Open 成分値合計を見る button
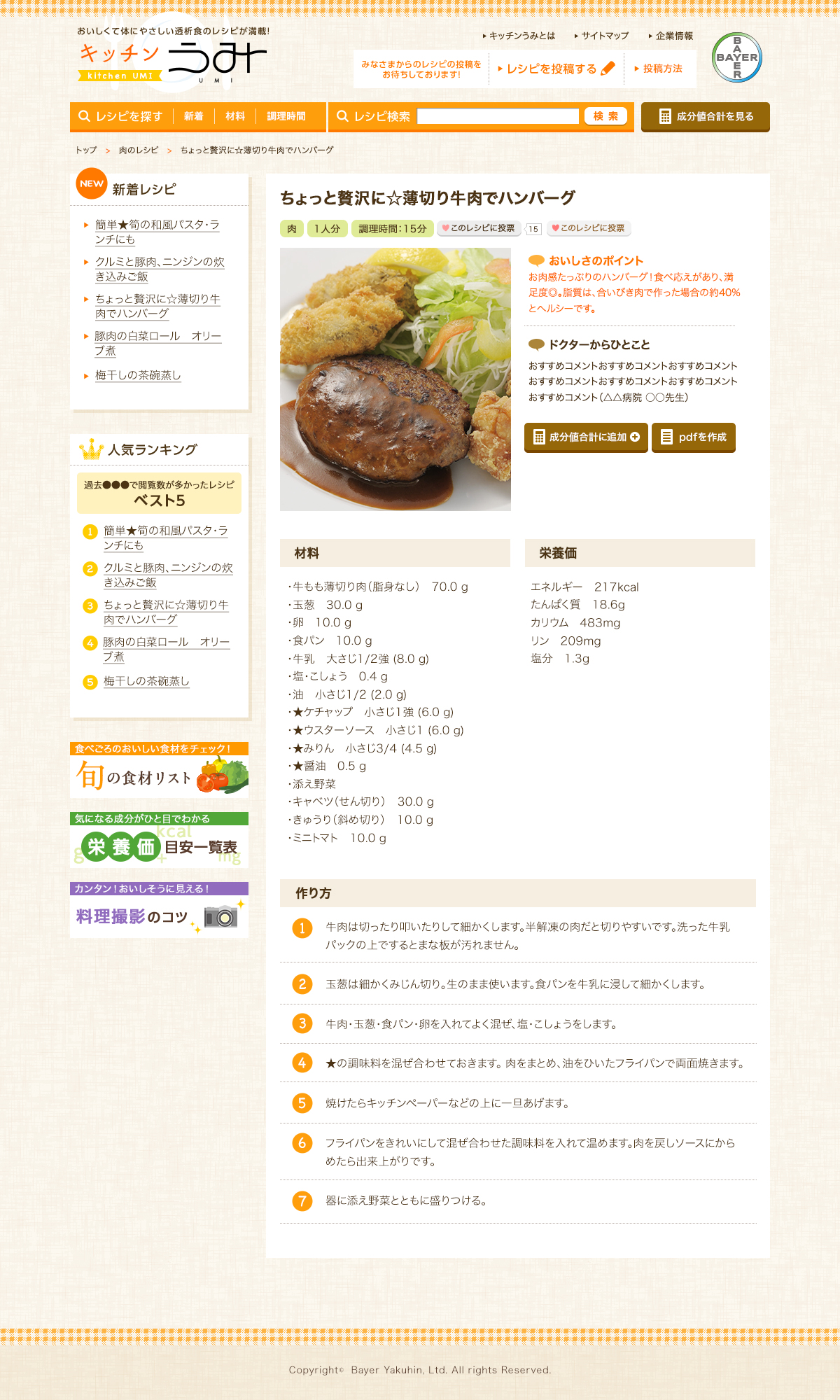840x1400 pixels. click(706, 116)
